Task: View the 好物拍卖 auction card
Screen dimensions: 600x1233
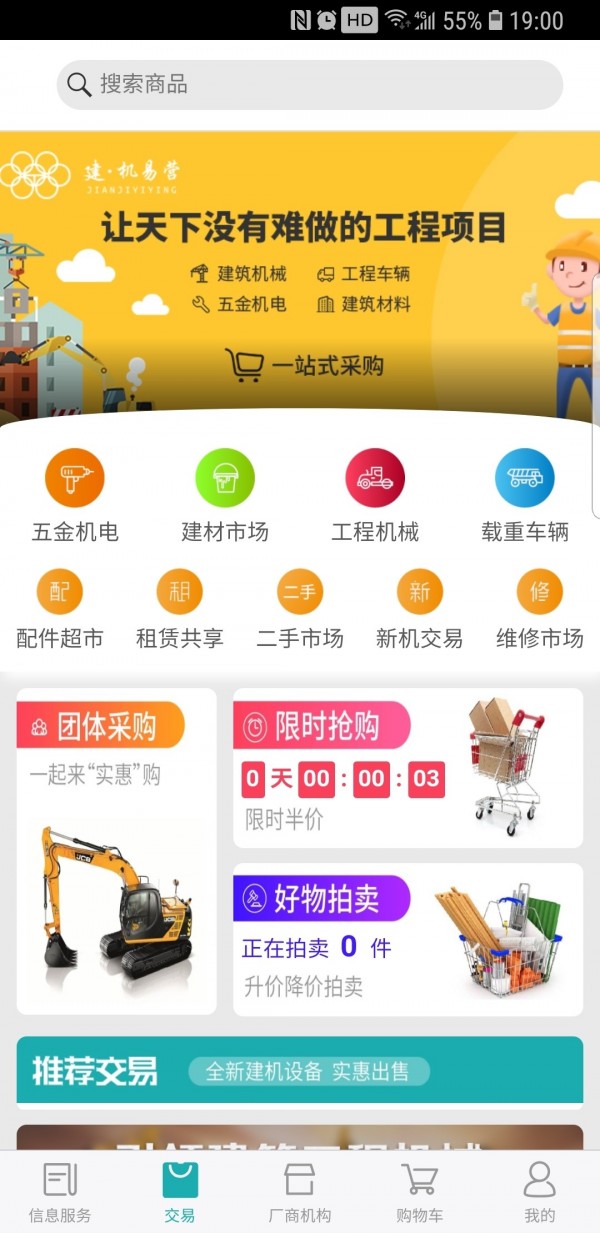Action: point(408,940)
